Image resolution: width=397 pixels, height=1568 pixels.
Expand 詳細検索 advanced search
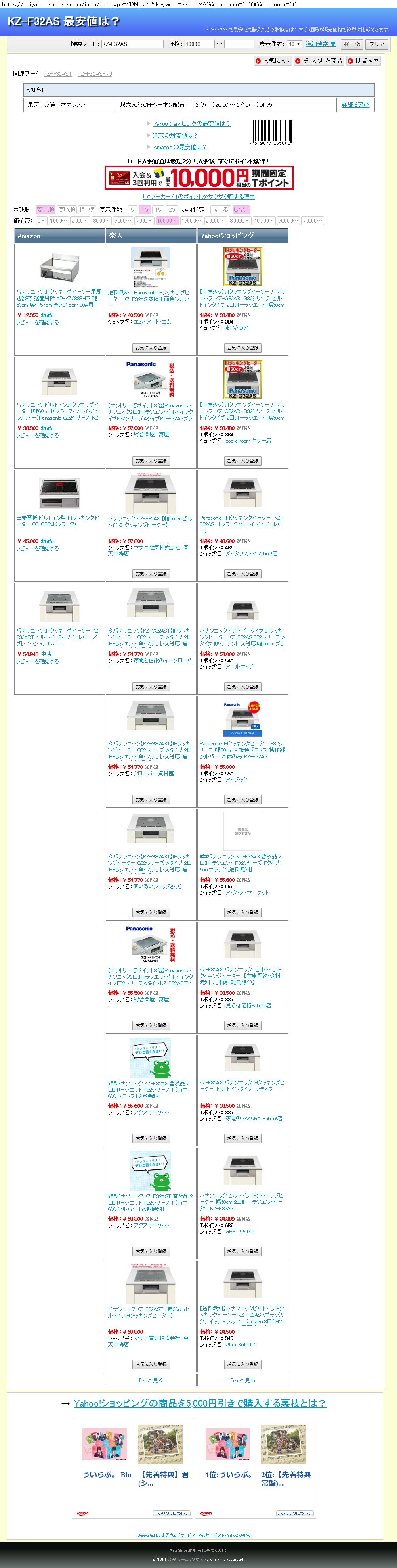point(320,44)
